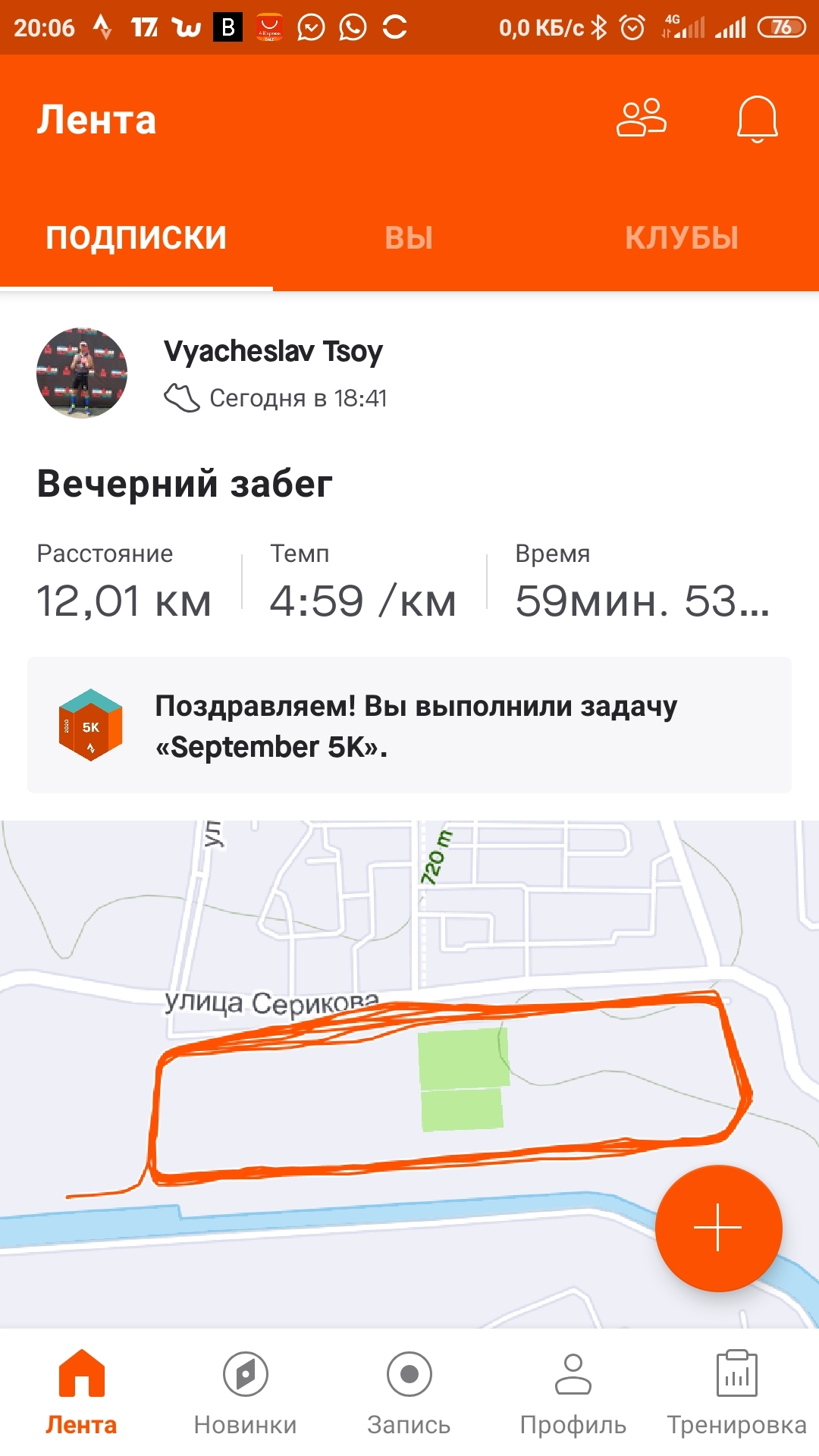
Task: Open the Вечерний забег activity
Action: (185, 484)
